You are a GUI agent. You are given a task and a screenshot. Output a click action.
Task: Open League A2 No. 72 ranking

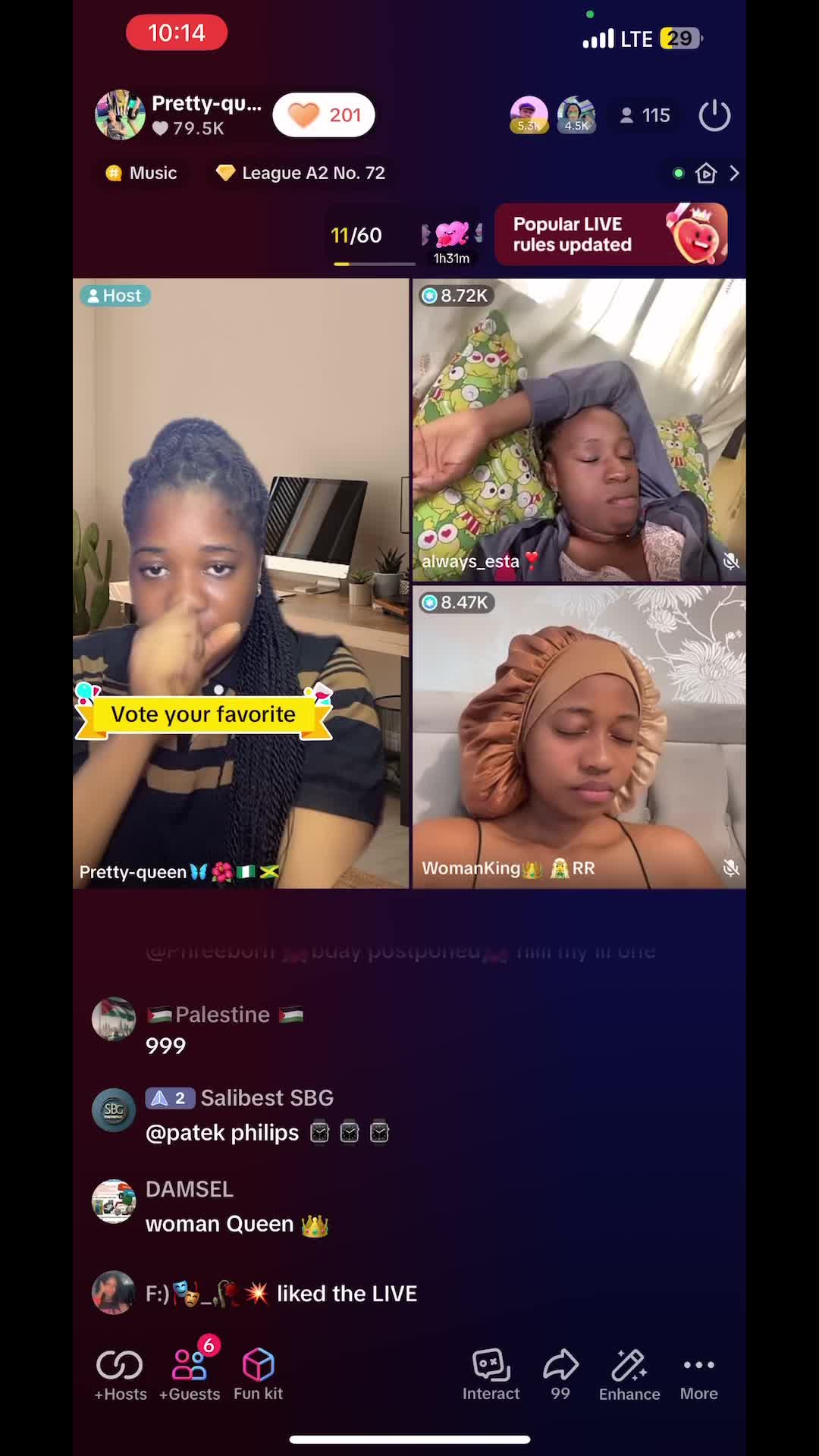tap(301, 173)
